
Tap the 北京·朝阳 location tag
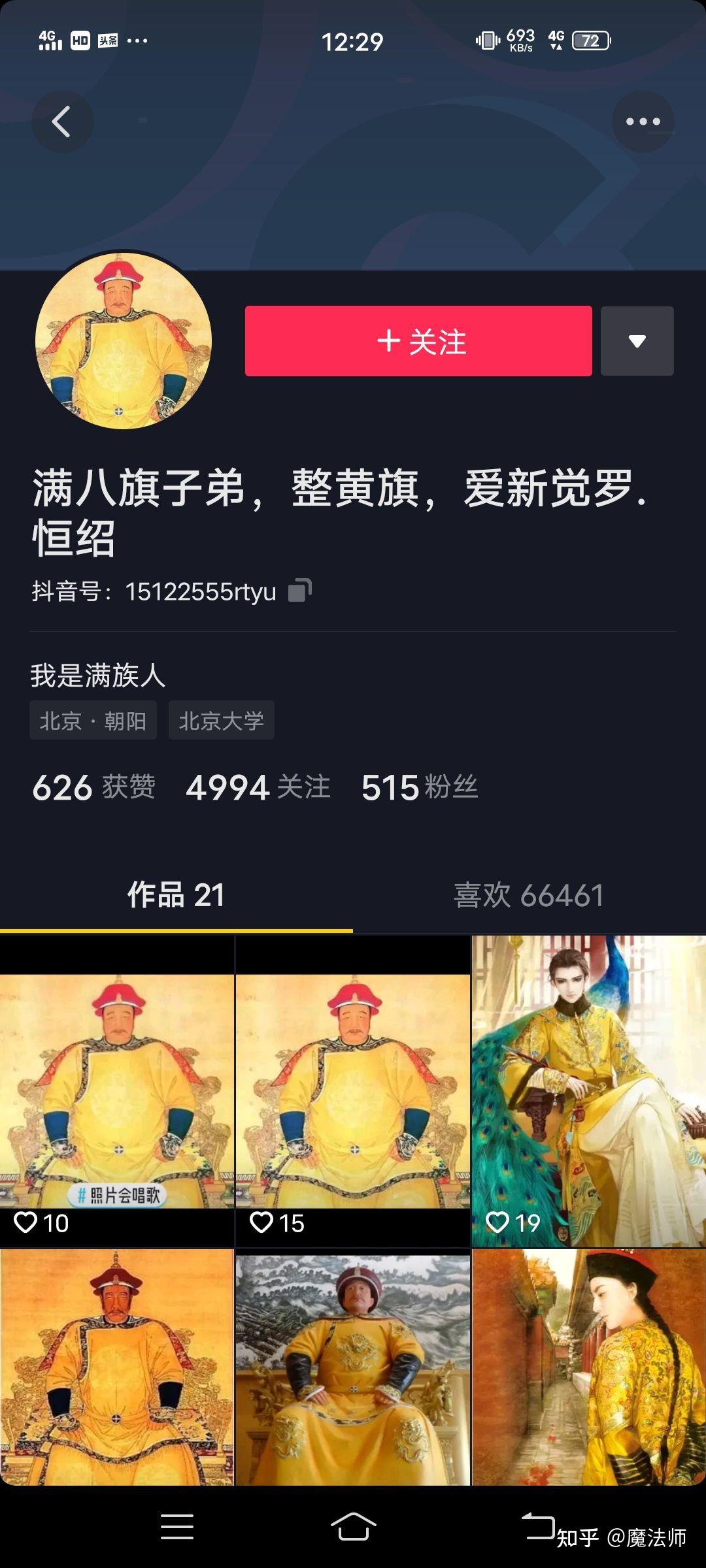pos(92,721)
